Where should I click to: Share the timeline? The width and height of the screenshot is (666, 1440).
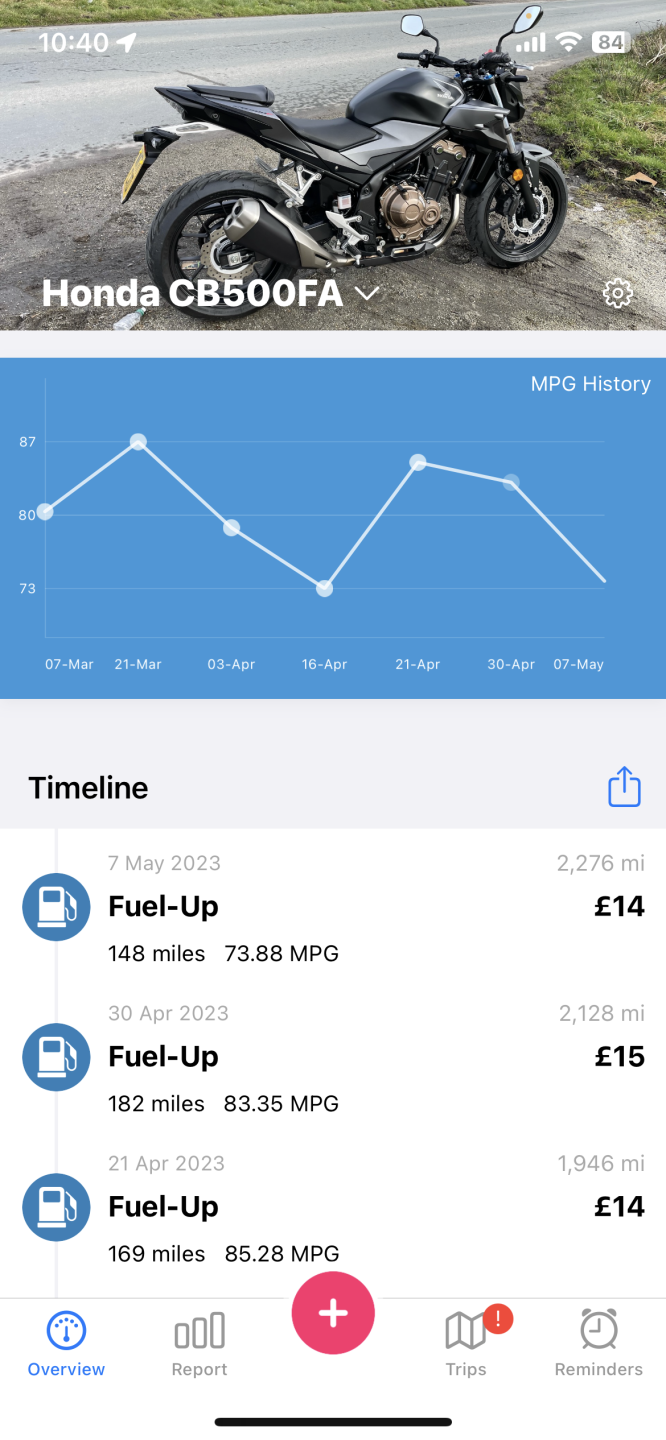[624, 787]
